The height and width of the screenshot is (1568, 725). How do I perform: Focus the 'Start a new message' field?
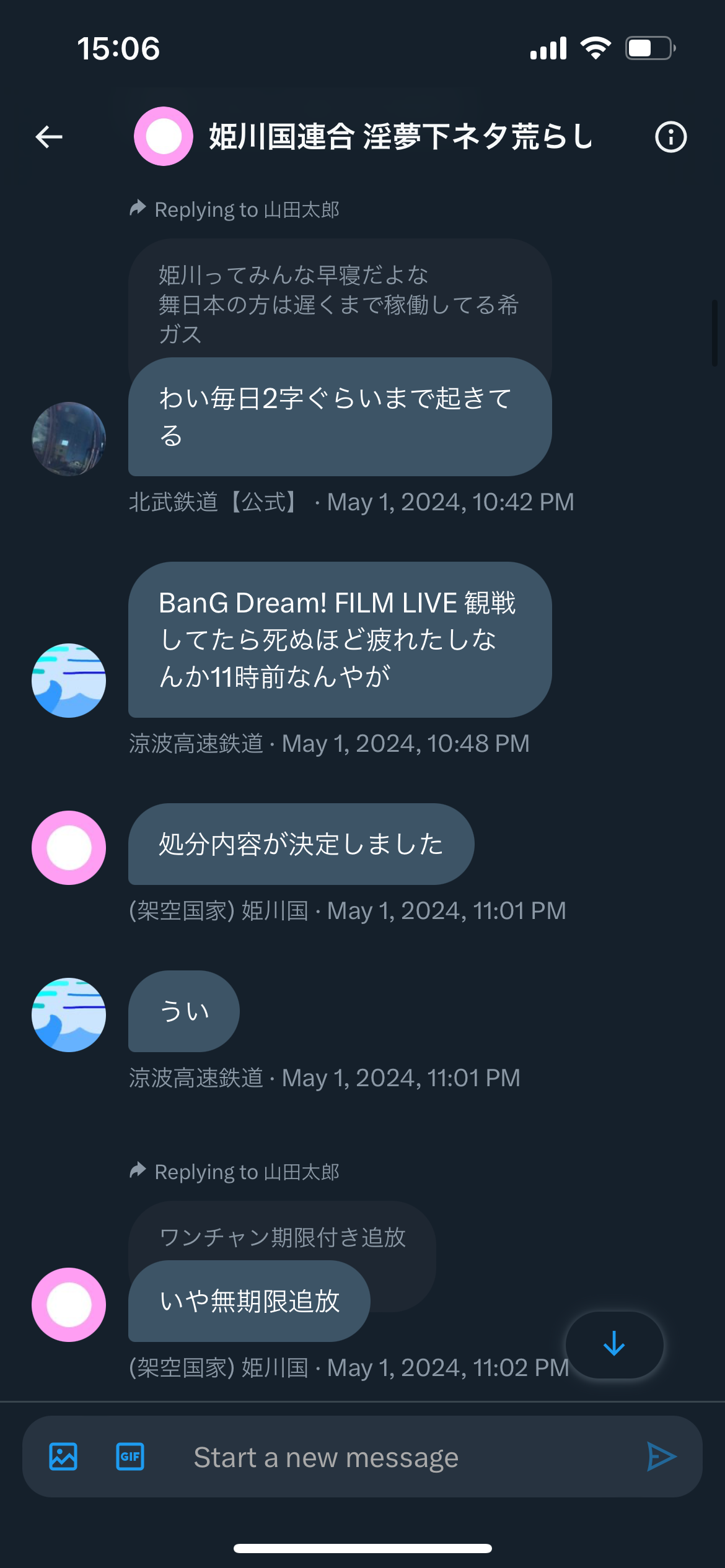(x=397, y=1457)
